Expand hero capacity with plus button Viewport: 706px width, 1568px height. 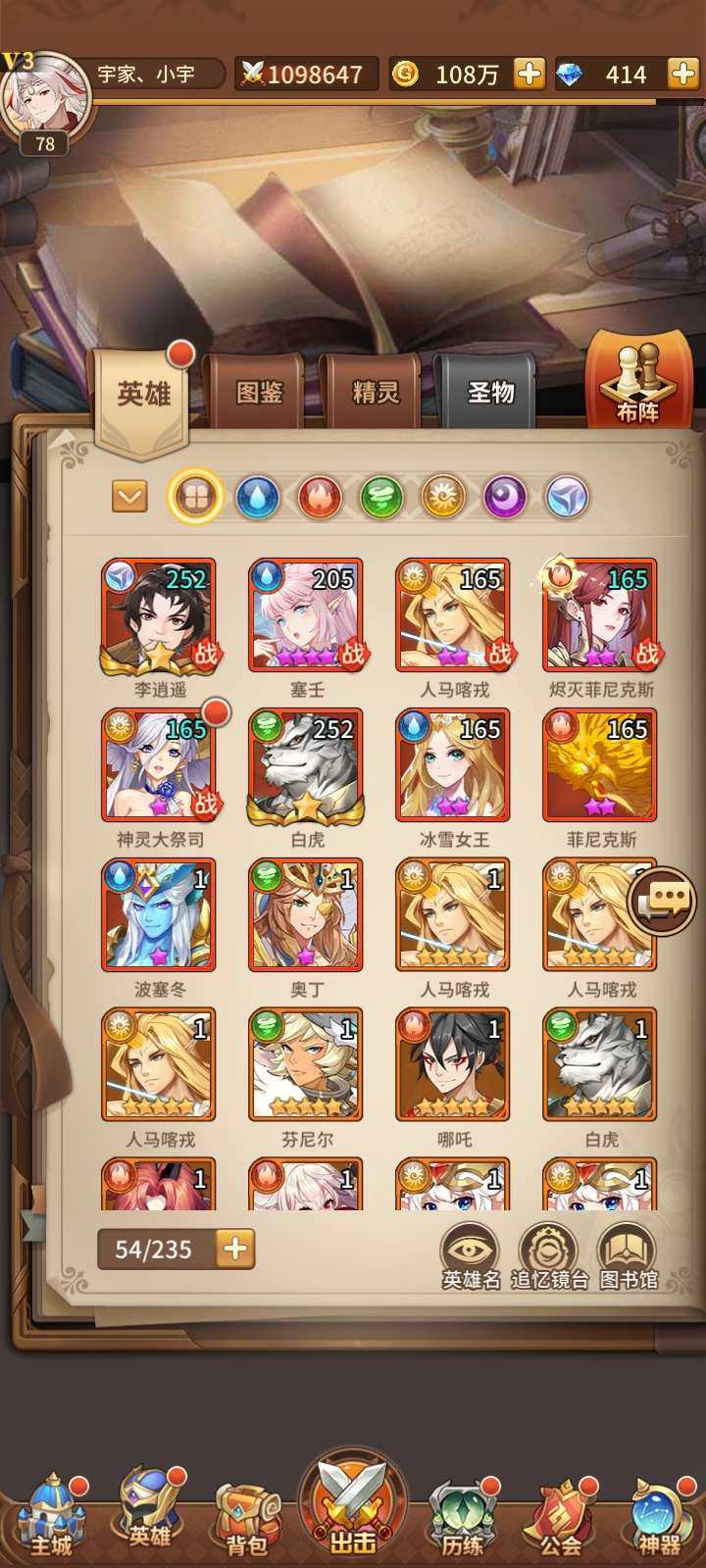click(235, 1249)
